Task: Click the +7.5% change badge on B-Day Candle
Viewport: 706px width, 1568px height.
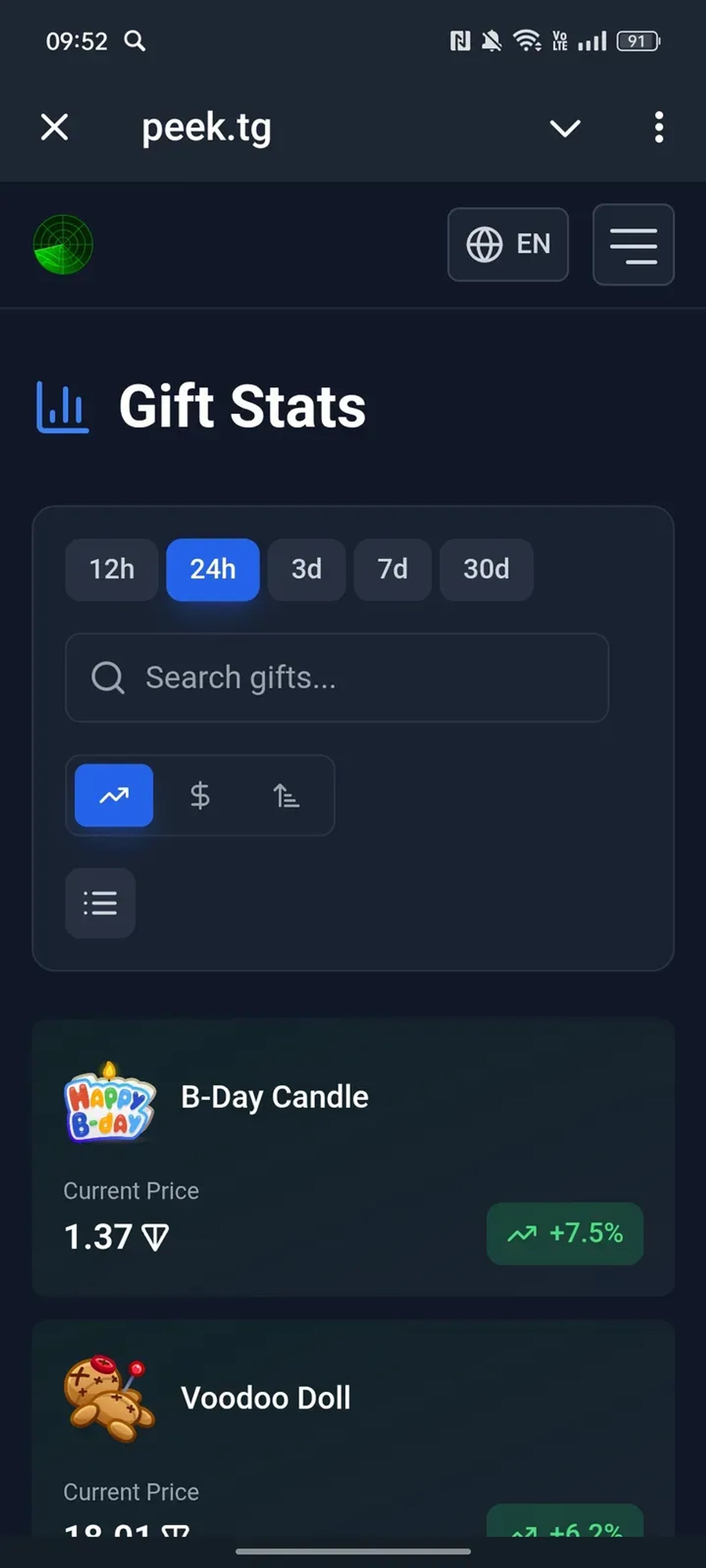Action: tap(564, 1234)
